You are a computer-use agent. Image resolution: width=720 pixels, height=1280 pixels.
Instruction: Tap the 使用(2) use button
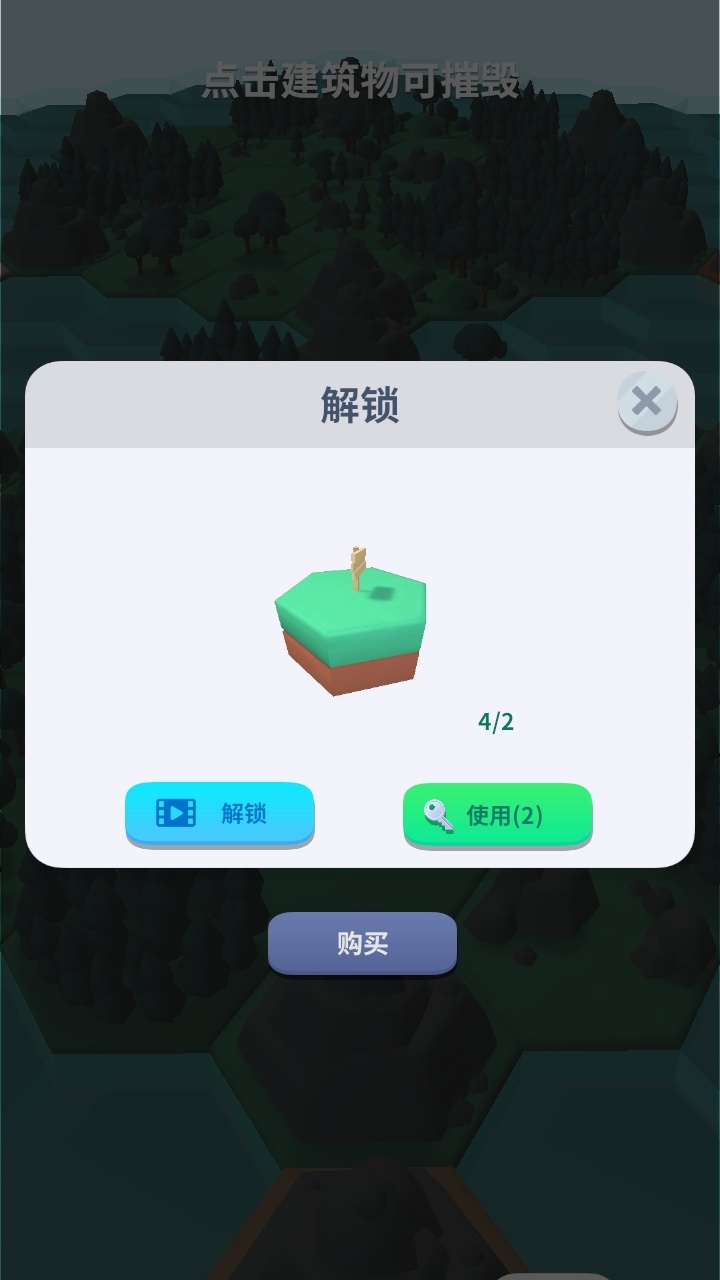tap(497, 815)
